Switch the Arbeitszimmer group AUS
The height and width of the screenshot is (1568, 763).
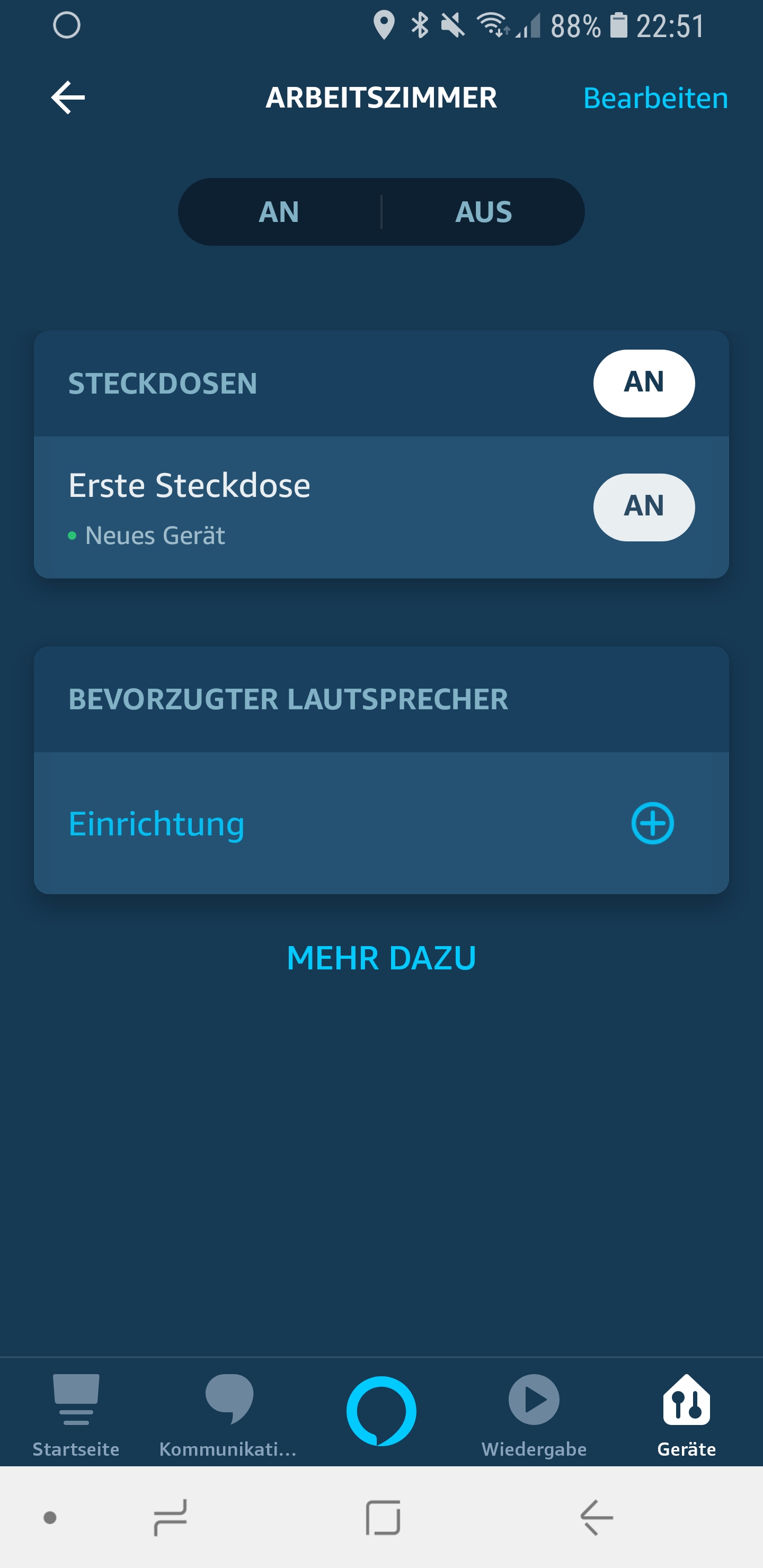click(x=483, y=212)
